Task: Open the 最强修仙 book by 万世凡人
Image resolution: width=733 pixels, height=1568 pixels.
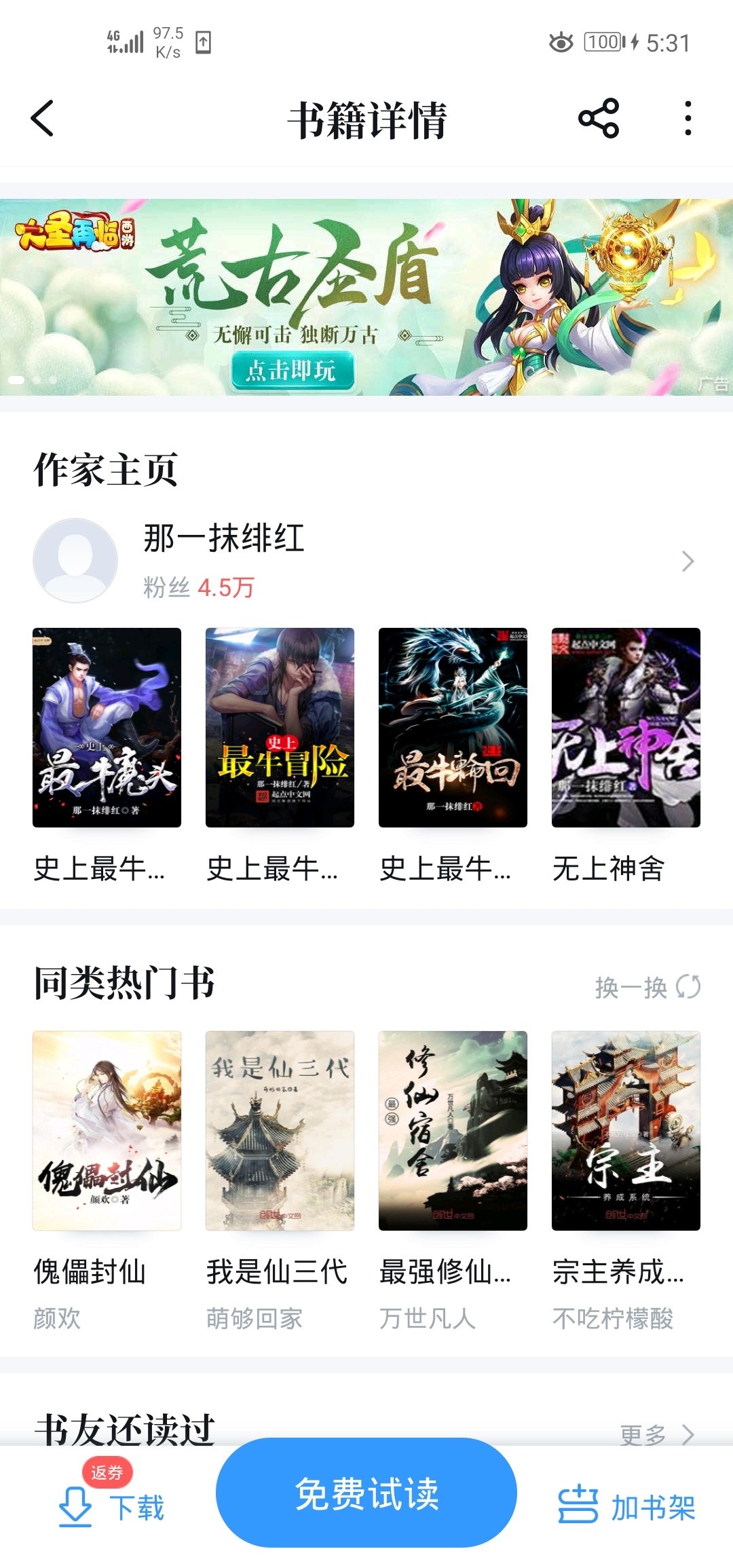Action: [x=453, y=1131]
